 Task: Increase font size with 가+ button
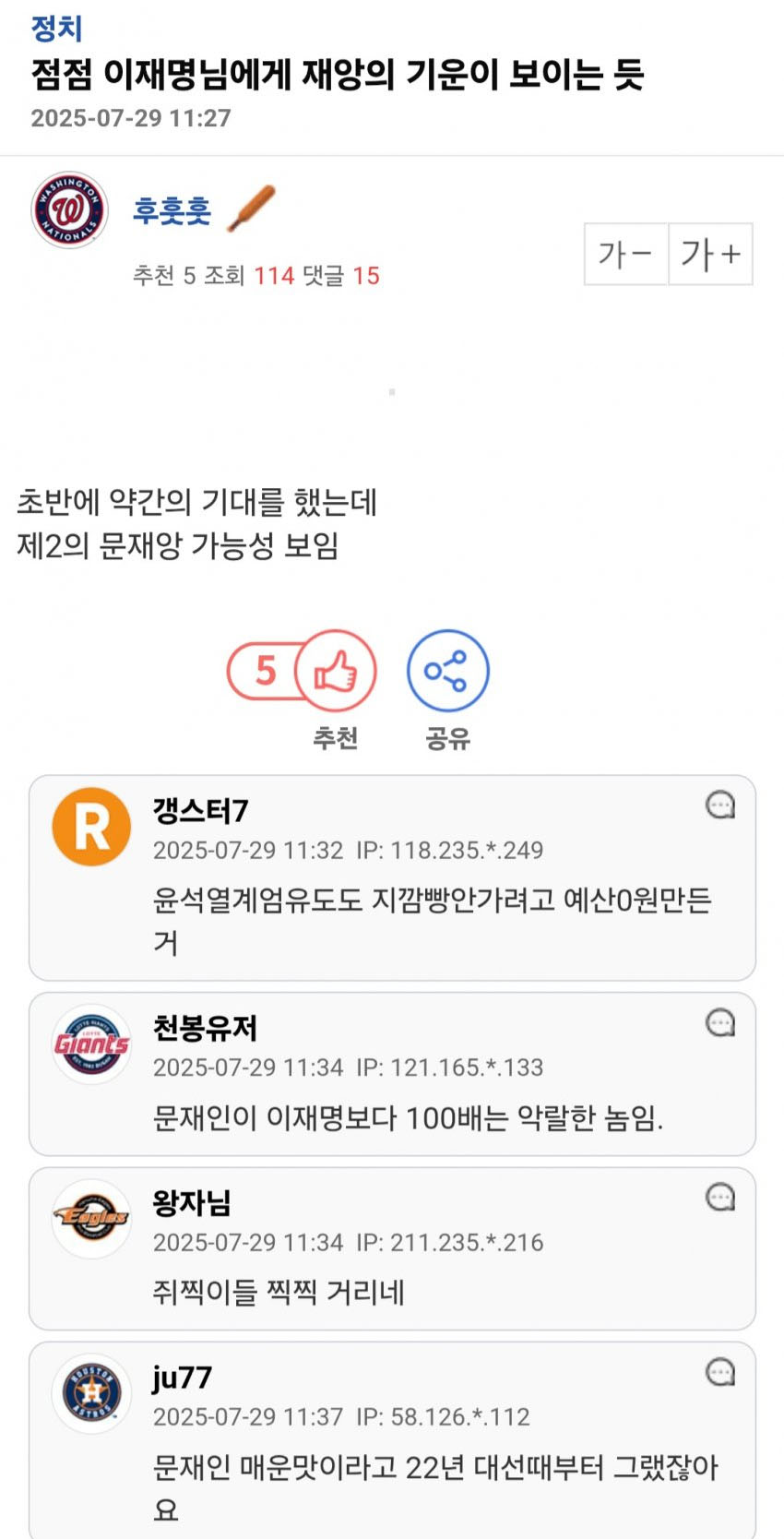click(710, 254)
